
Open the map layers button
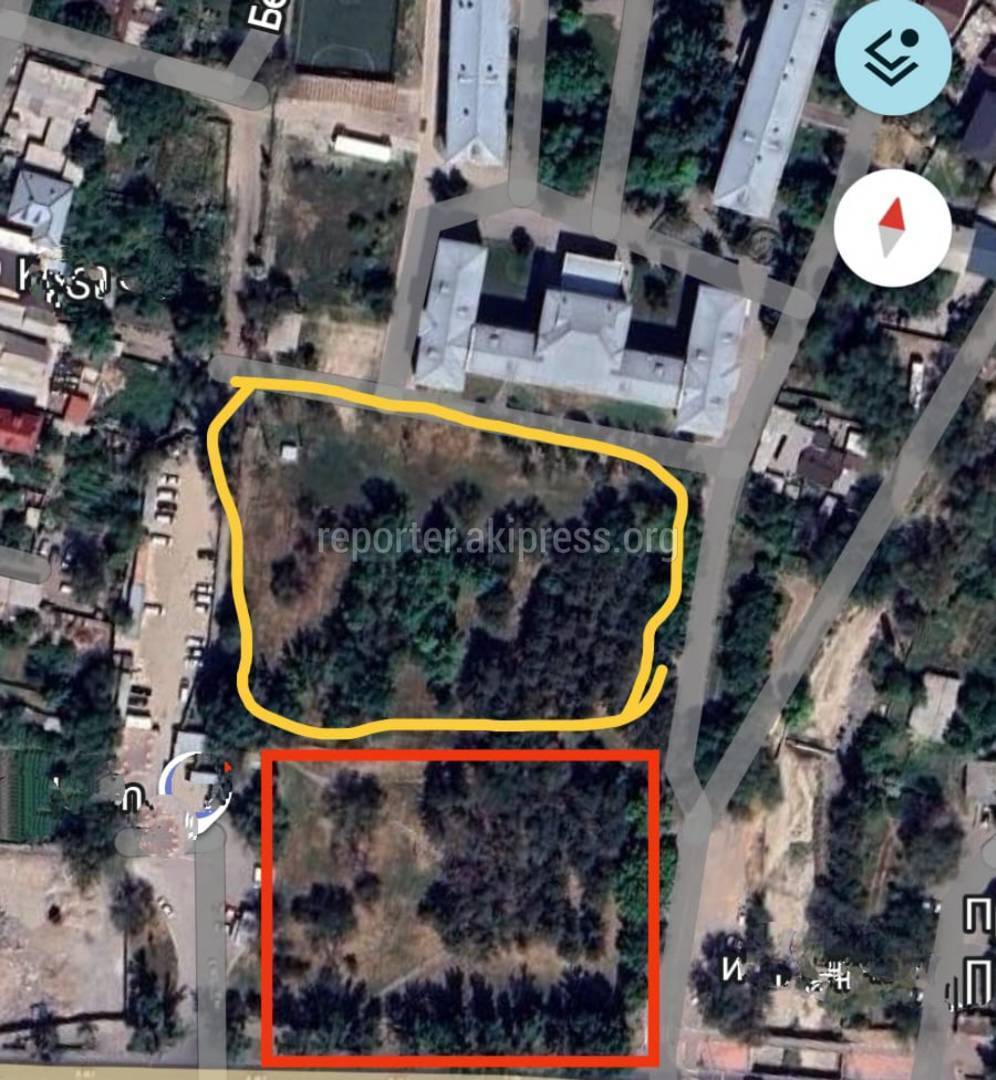click(x=892, y=57)
